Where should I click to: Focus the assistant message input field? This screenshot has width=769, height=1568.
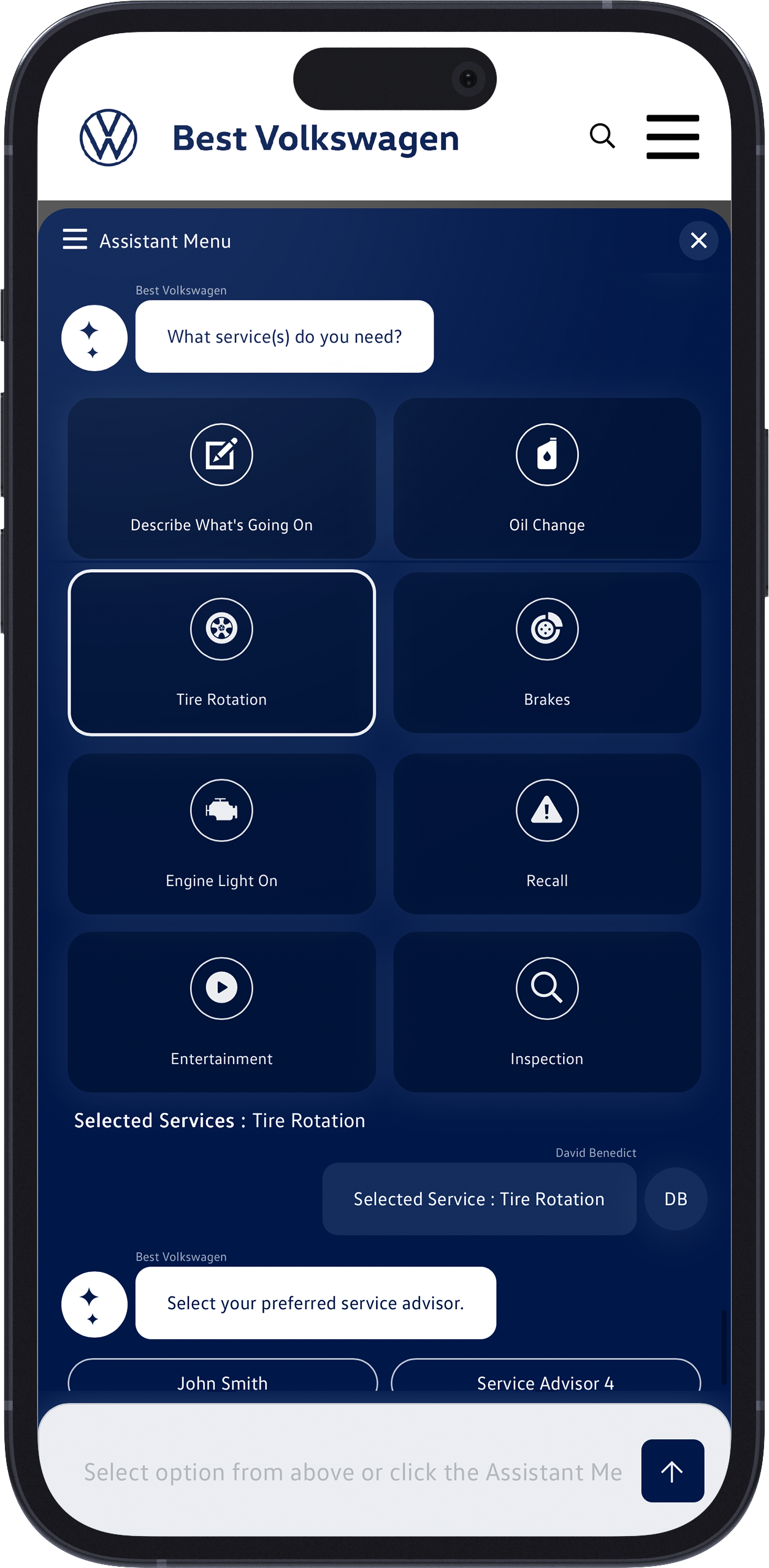click(353, 1471)
